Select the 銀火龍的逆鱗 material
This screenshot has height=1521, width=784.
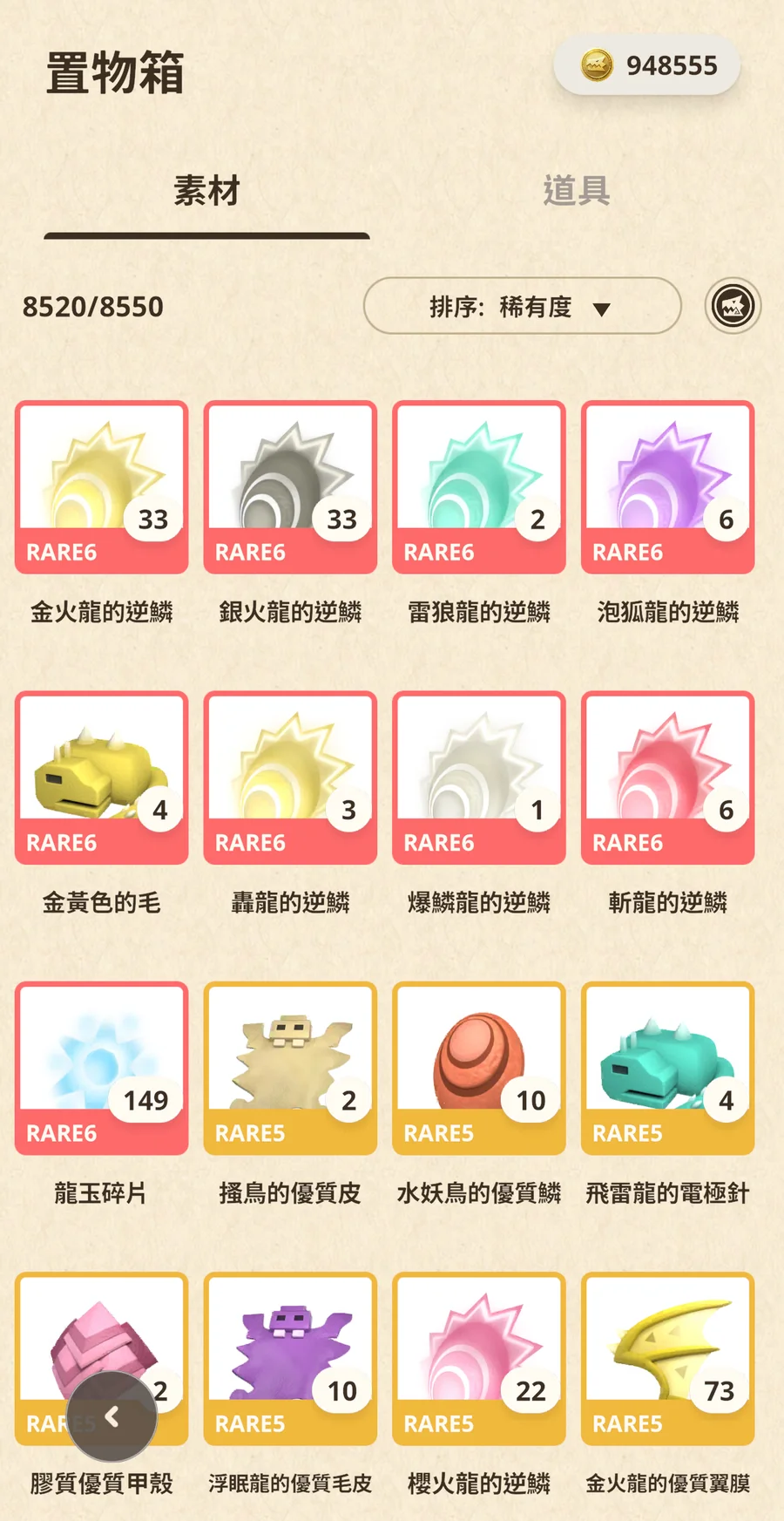(290, 487)
